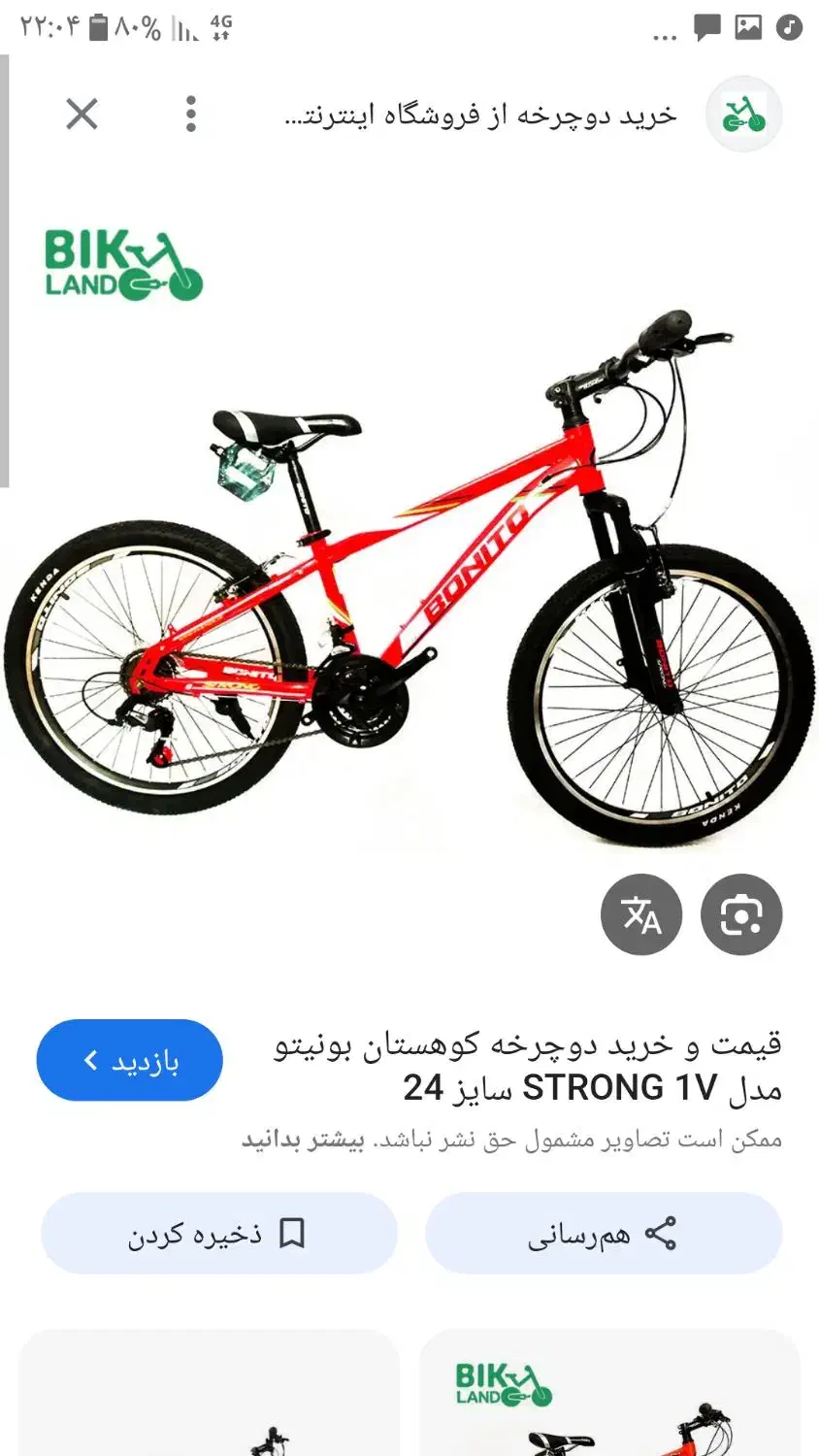
Task: Close the image viewer
Action: (x=82, y=115)
